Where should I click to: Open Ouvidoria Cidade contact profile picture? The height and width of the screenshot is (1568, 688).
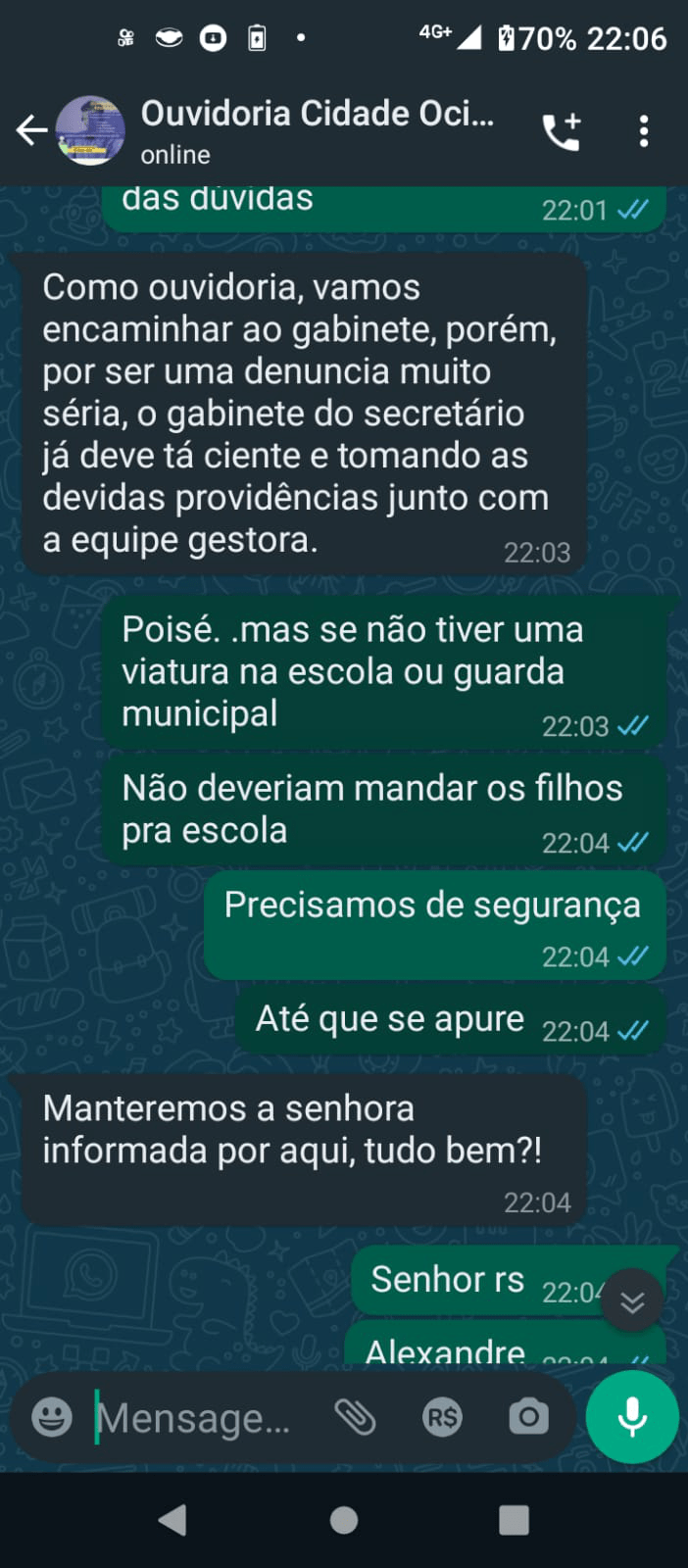90,130
